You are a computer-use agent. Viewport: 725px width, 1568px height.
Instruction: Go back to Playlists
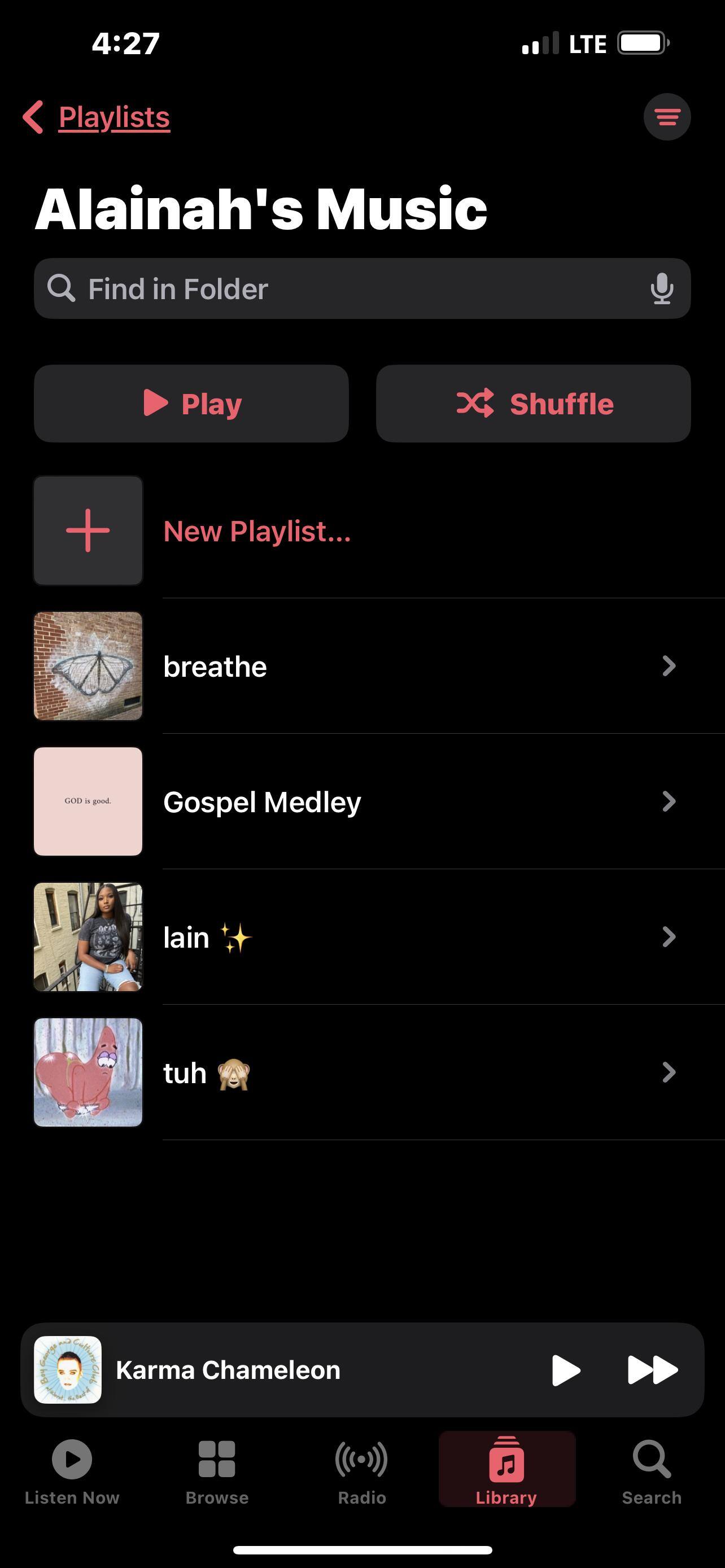coord(97,117)
